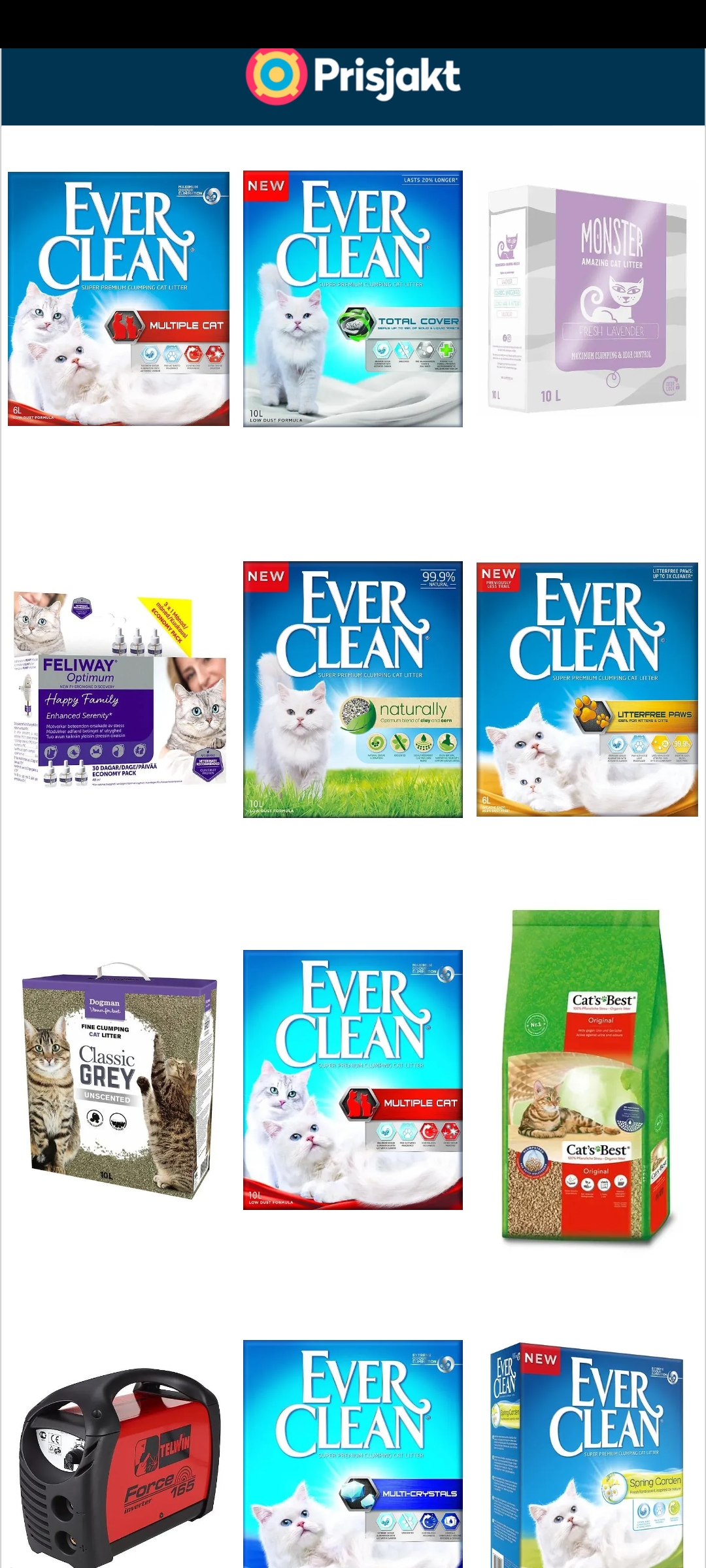The image size is (706, 1568).
Task: Open the Ever Clean Total Cover product
Action: [x=353, y=299]
